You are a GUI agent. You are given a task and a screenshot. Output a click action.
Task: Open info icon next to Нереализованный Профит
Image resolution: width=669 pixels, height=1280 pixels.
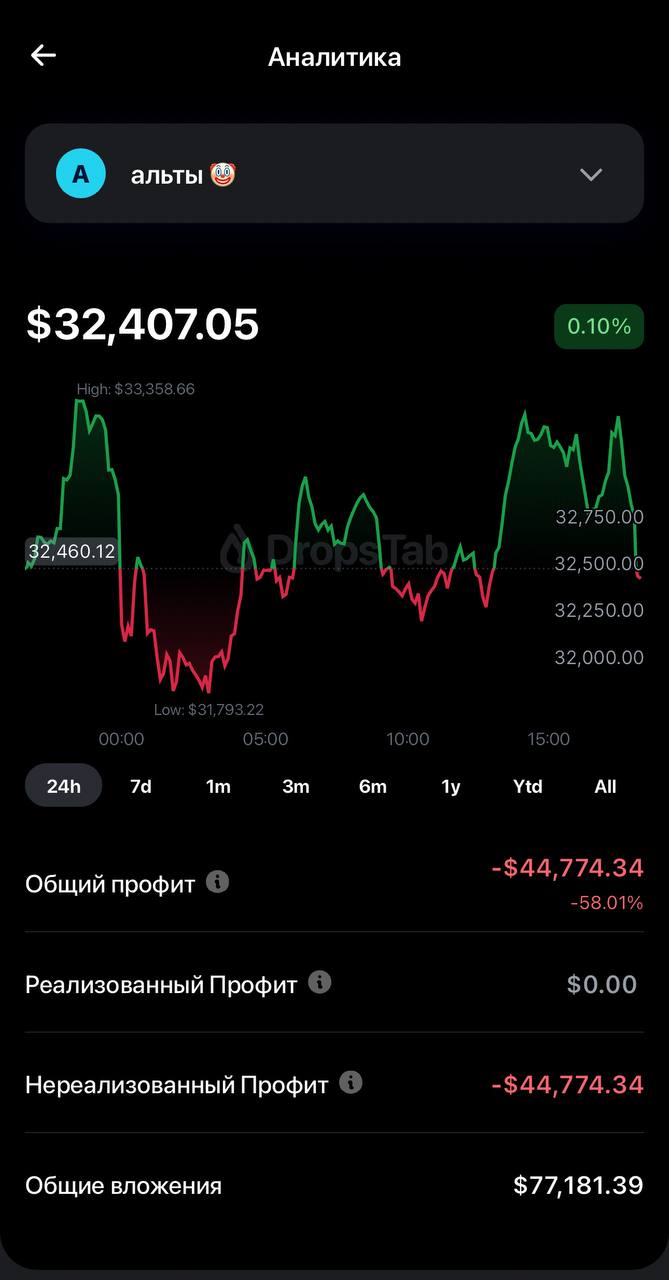[350, 1082]
